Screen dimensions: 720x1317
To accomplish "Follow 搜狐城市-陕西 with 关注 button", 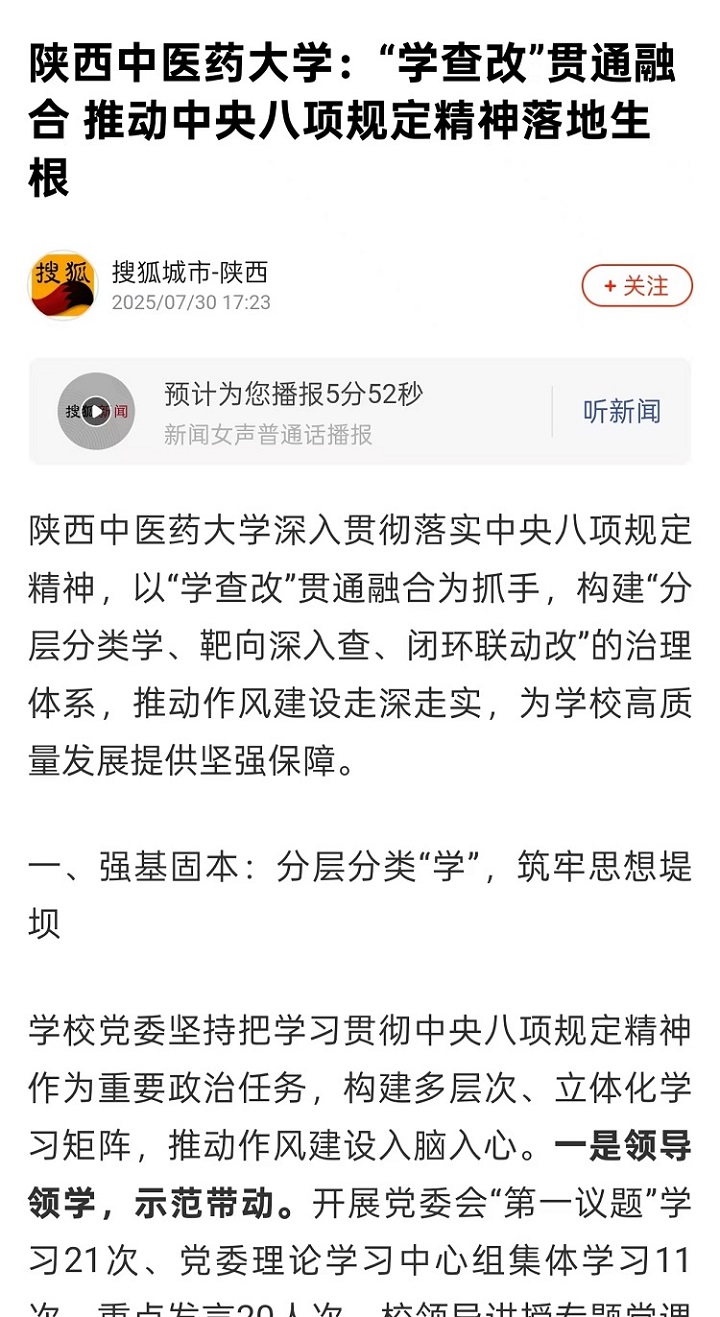I will click(x=637, y=286).
